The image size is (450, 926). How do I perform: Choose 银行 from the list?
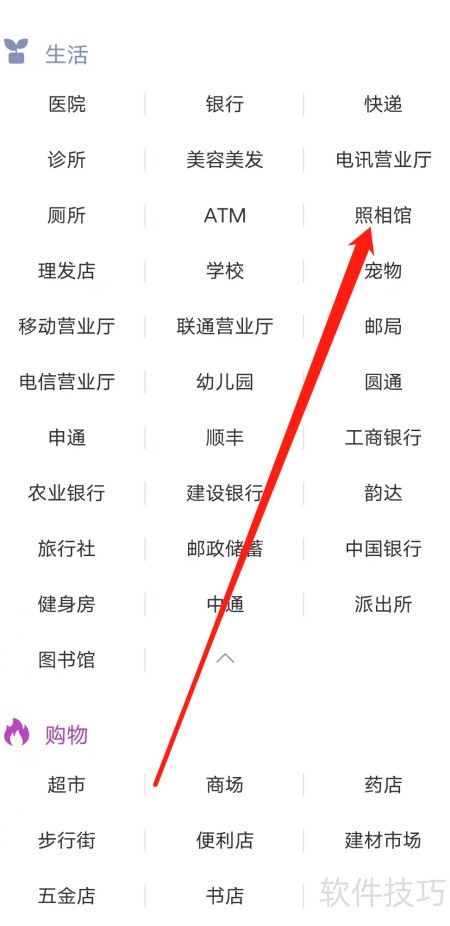click(x=224, y=105)
